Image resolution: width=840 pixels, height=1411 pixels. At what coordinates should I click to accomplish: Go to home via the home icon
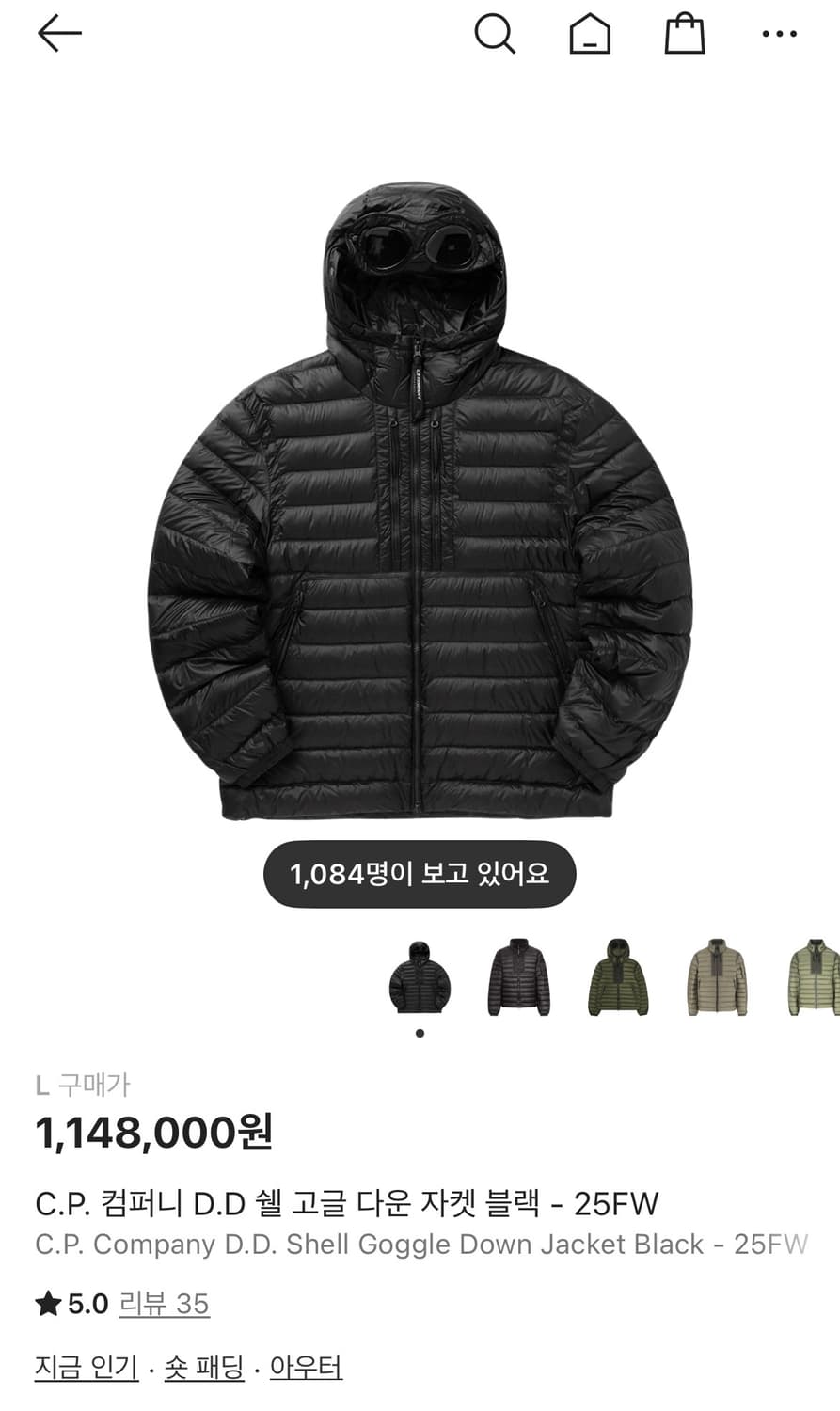590,34
